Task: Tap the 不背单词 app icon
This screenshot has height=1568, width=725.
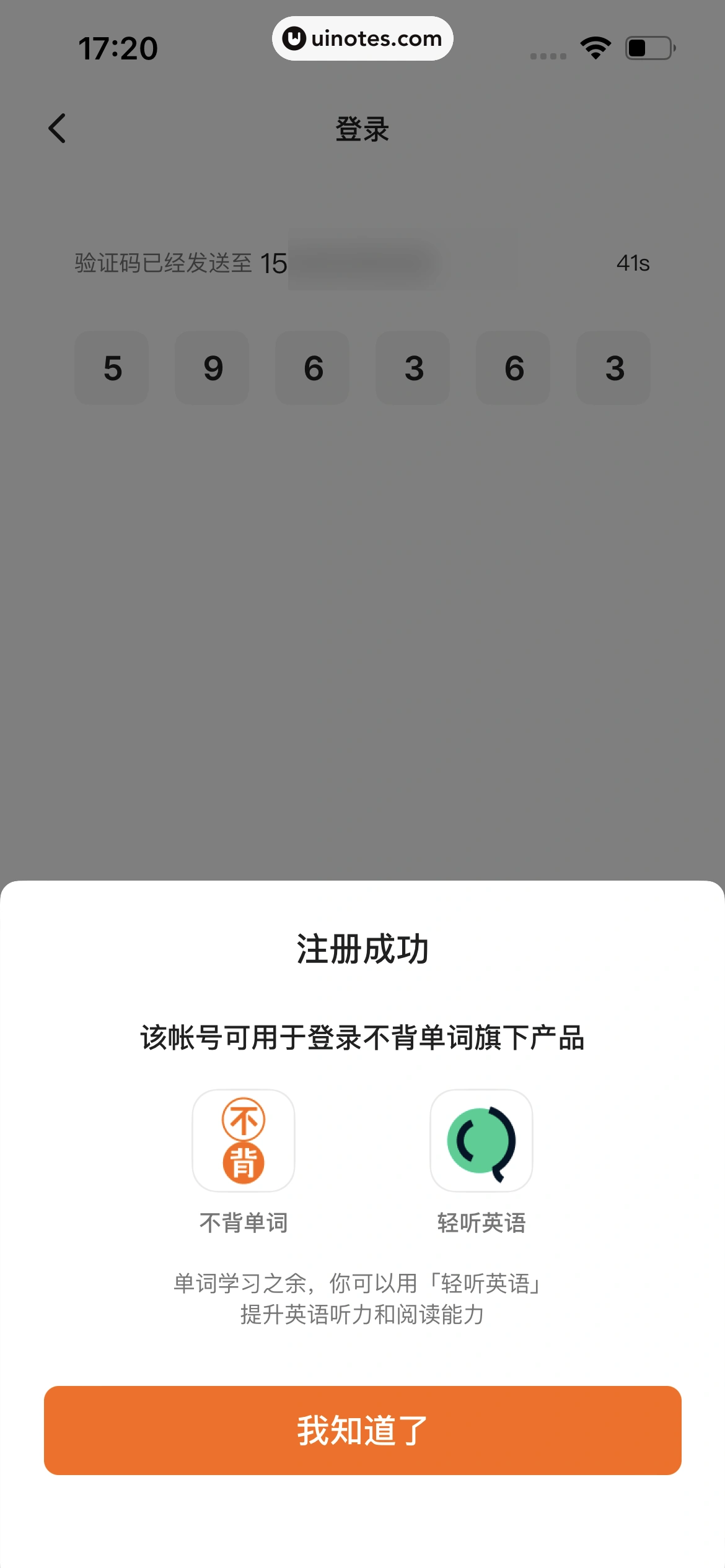Action: [243, 1139]
